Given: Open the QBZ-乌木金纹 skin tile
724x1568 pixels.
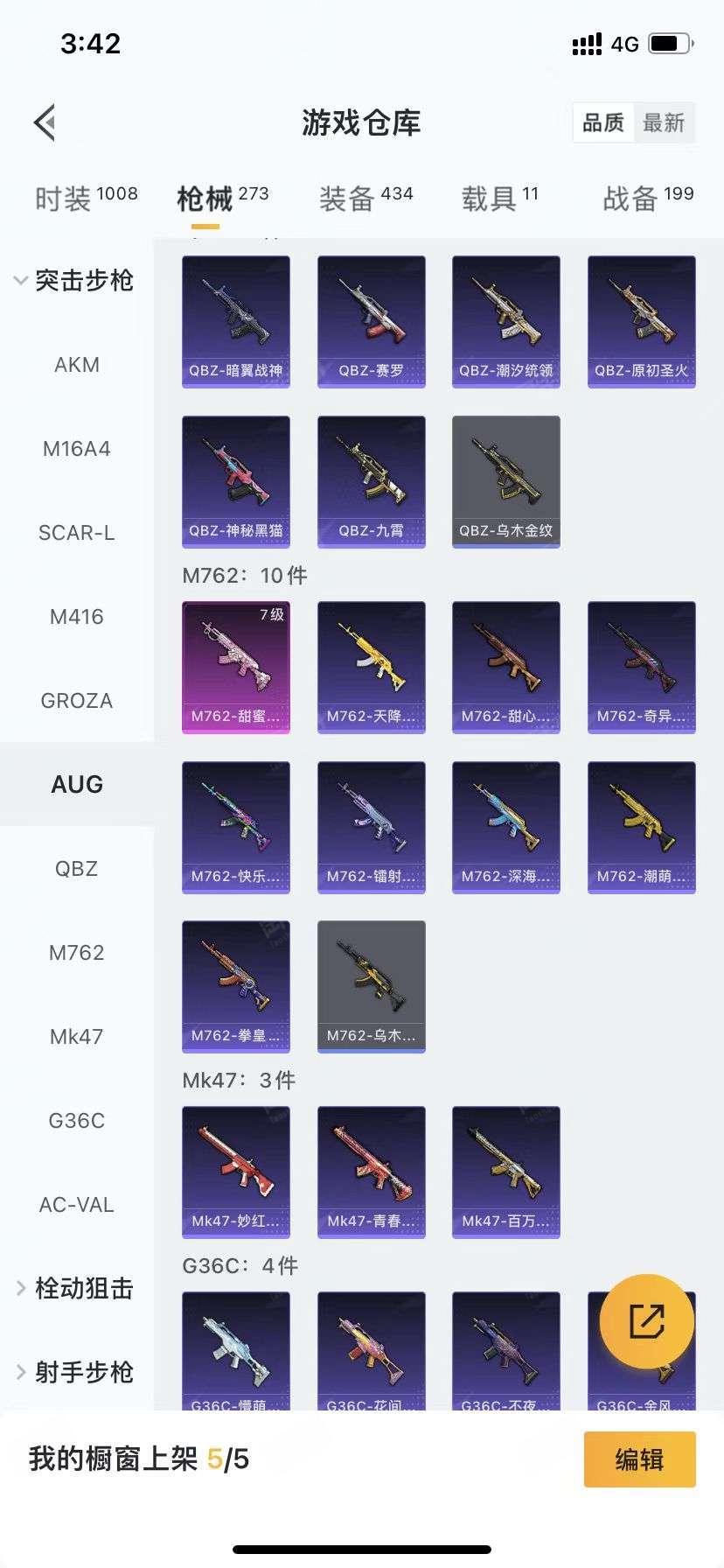Looking at the screenshot, I should [506, 481].
